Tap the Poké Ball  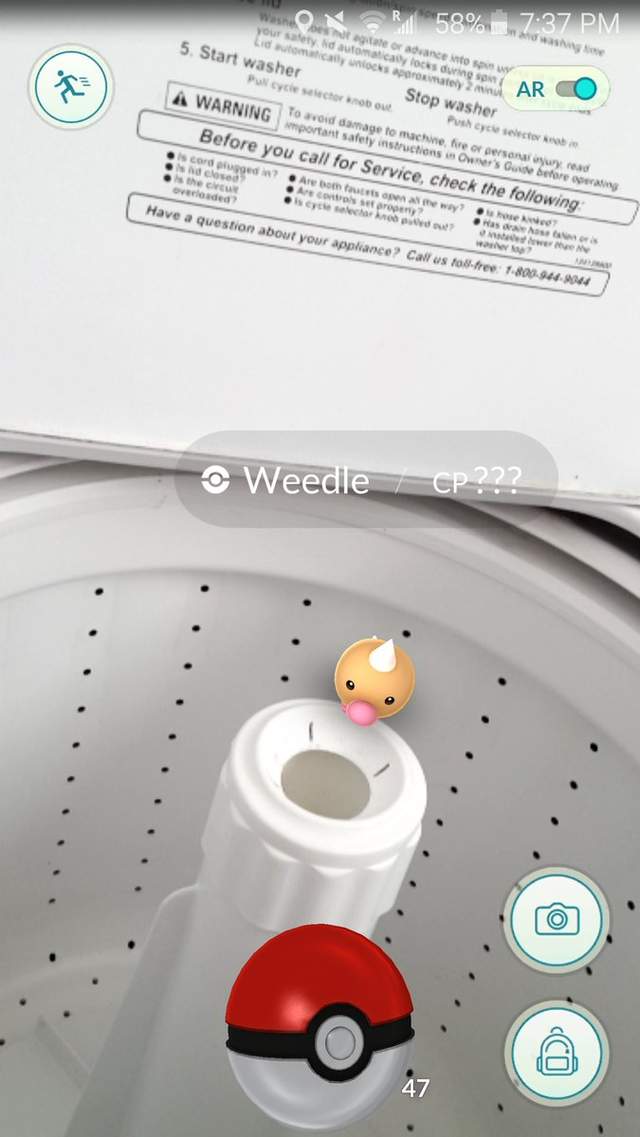[319, 1026]
